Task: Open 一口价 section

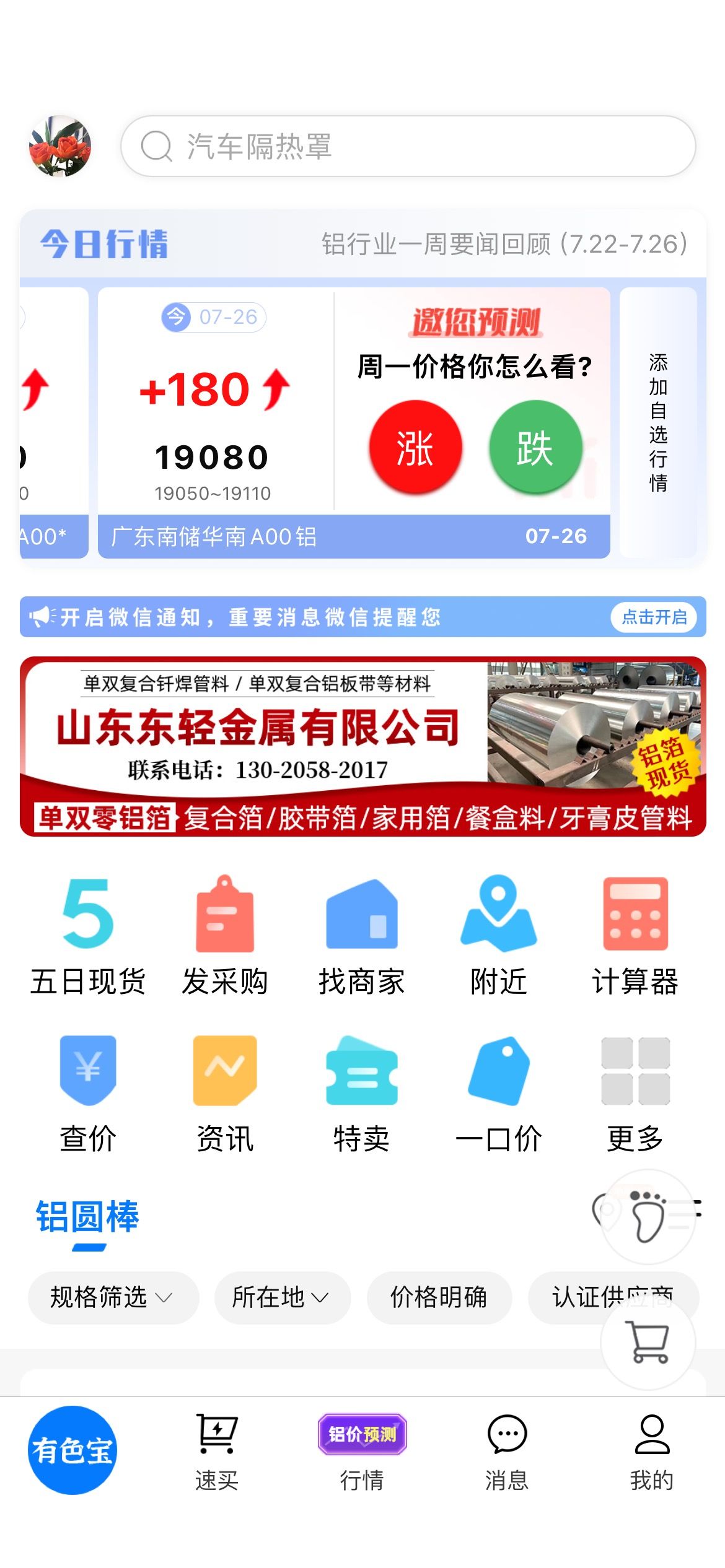Action: click(499, 1094)
